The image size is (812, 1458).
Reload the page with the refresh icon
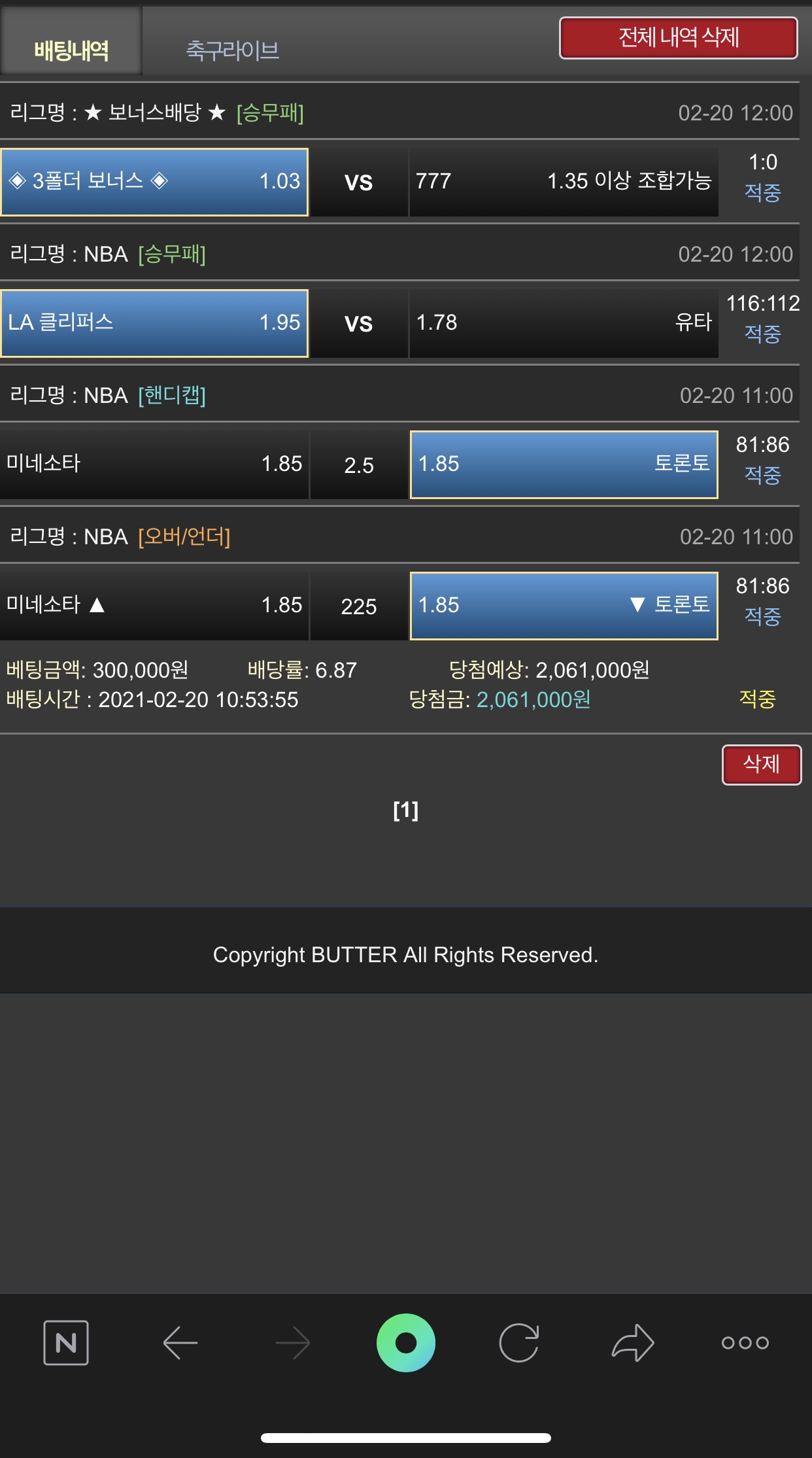click(x=518, y=1342)
